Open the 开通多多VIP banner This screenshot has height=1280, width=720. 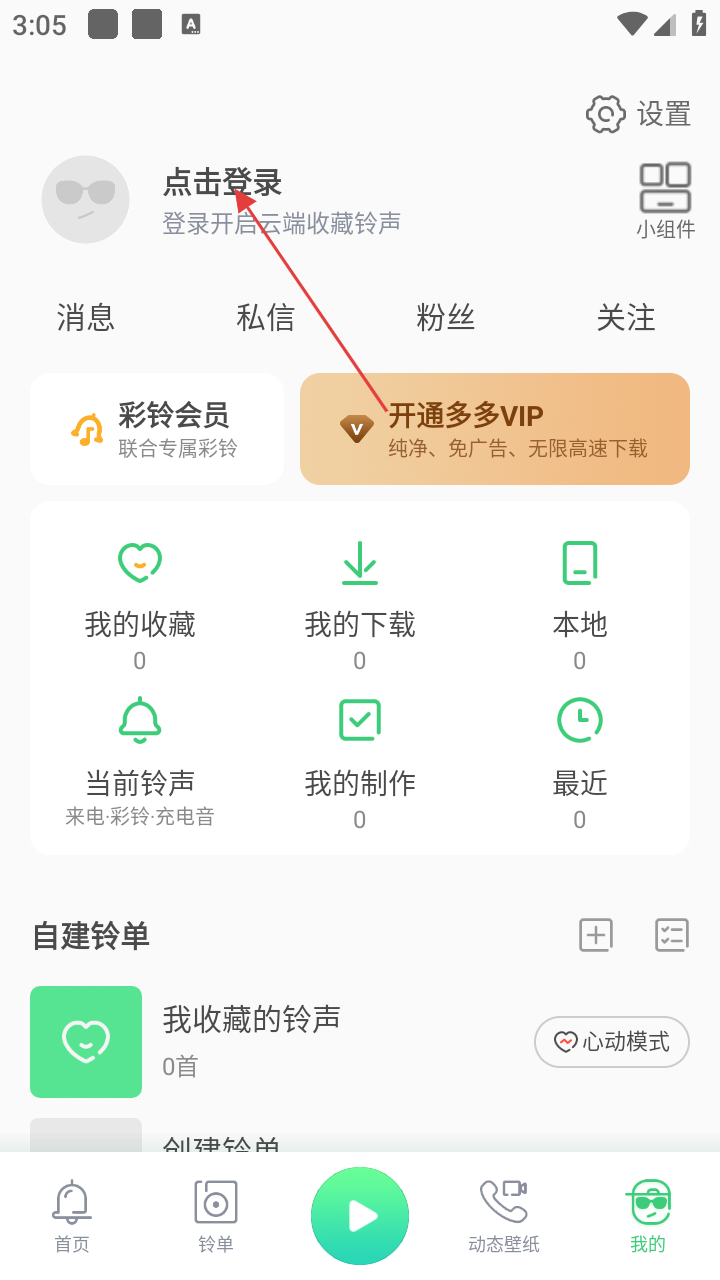pos(495,429)
